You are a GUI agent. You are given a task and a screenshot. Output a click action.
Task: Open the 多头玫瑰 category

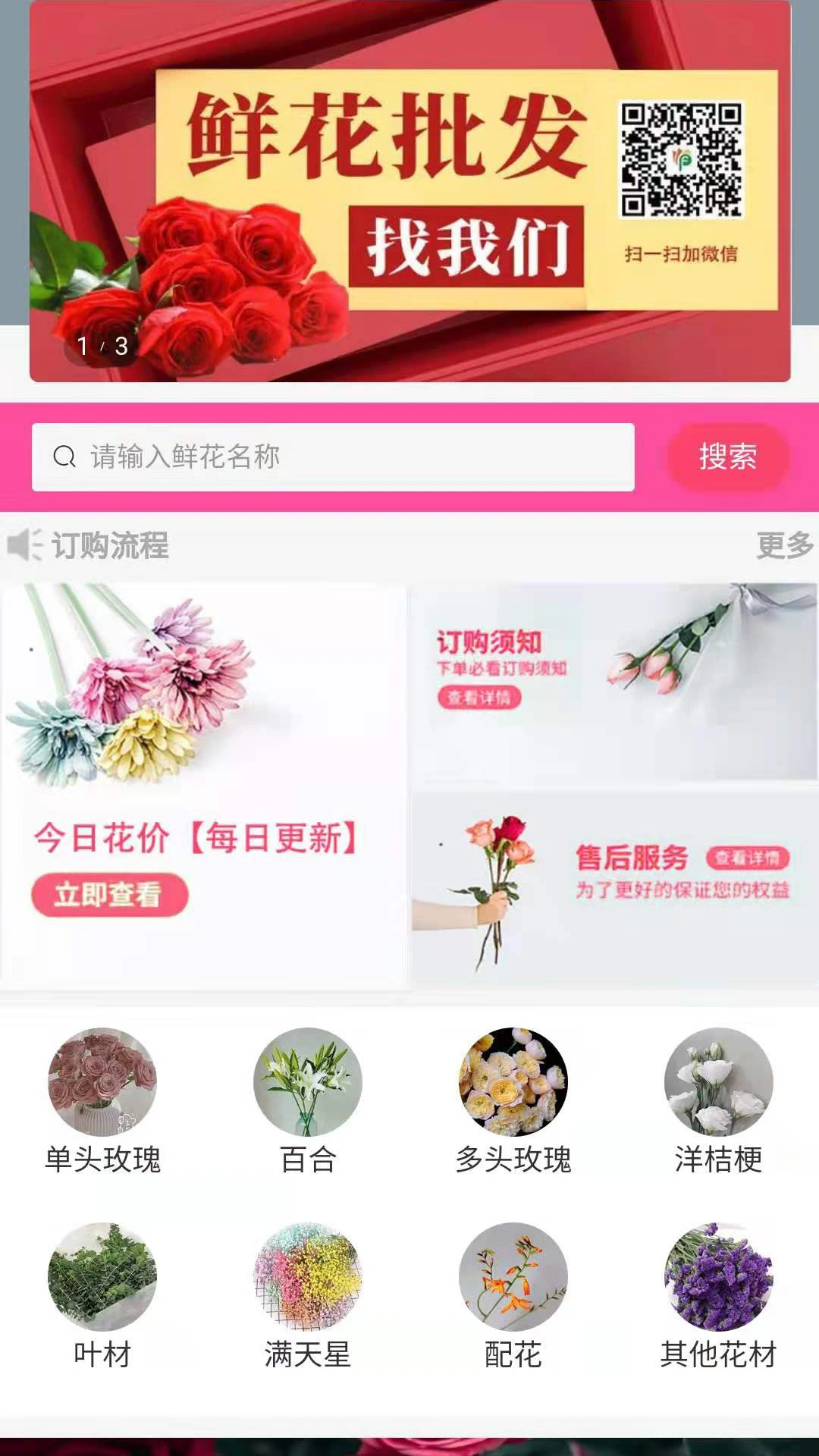pos(513,1101)
